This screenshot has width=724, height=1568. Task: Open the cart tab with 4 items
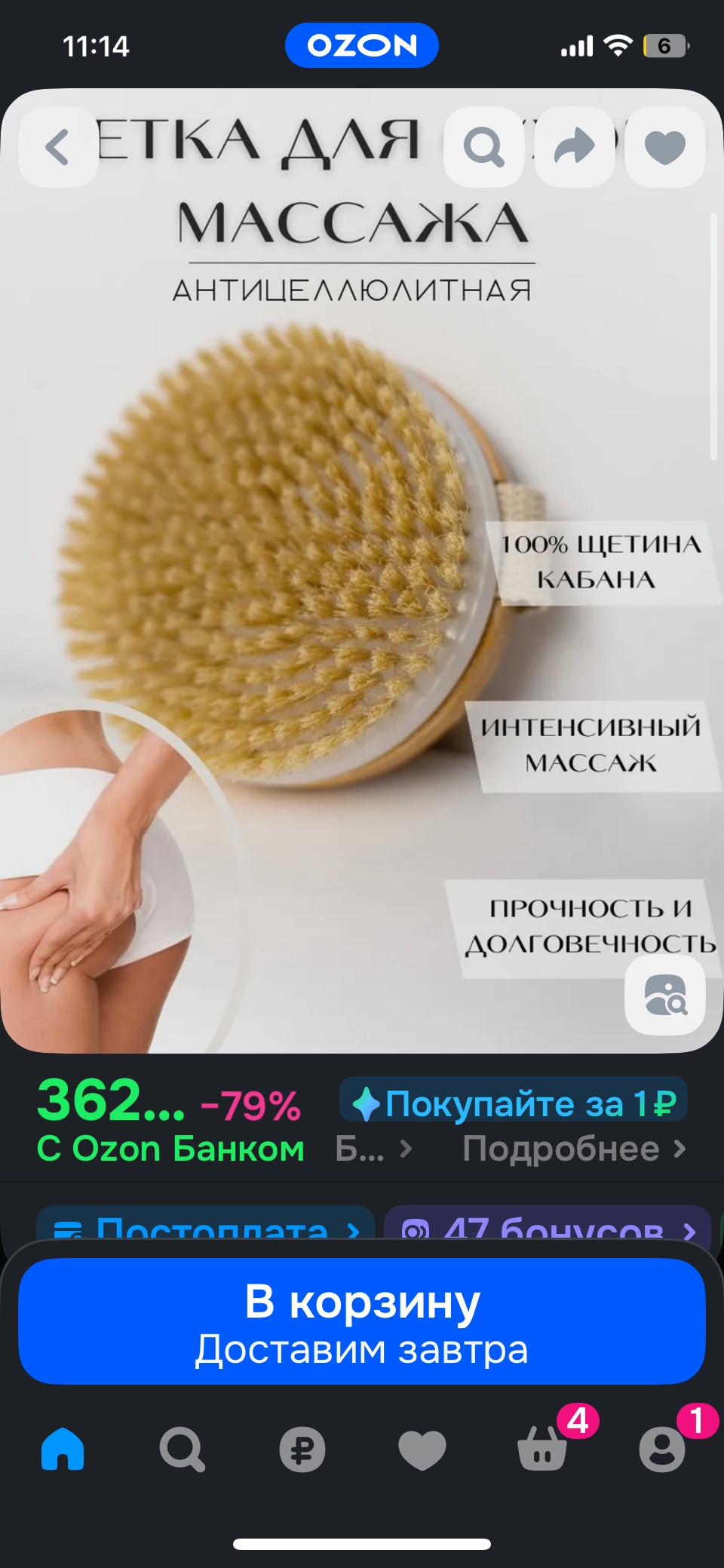[542, 1449]
